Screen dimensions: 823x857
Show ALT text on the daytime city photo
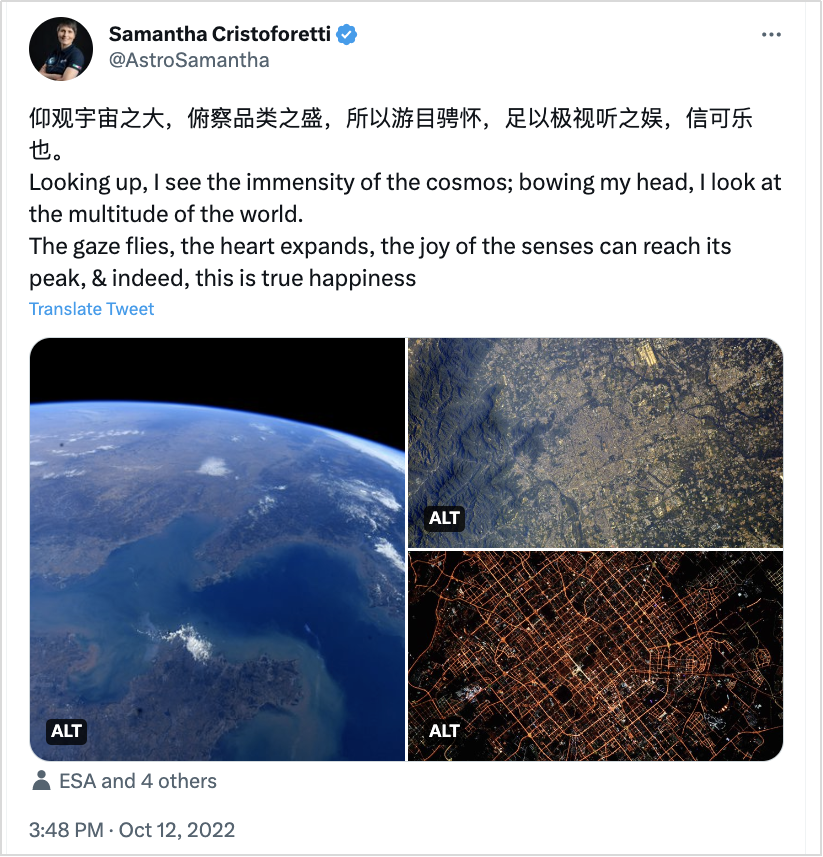pos(445,518)
